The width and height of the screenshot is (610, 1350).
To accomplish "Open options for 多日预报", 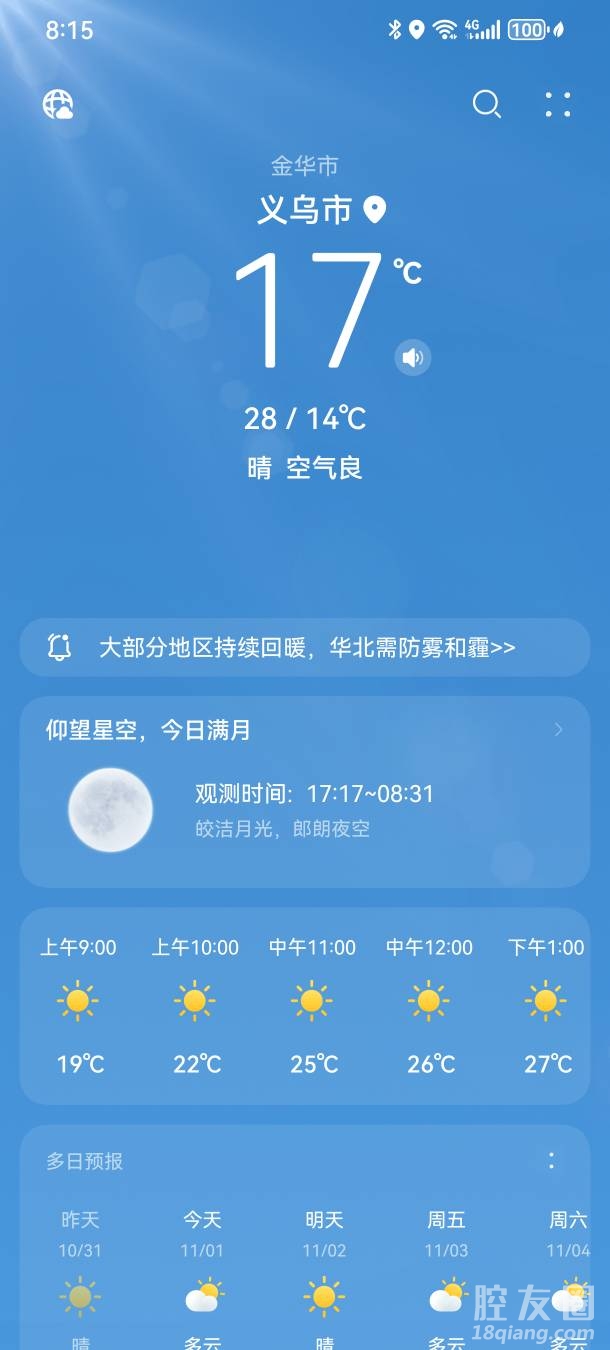I will 551,1161.
